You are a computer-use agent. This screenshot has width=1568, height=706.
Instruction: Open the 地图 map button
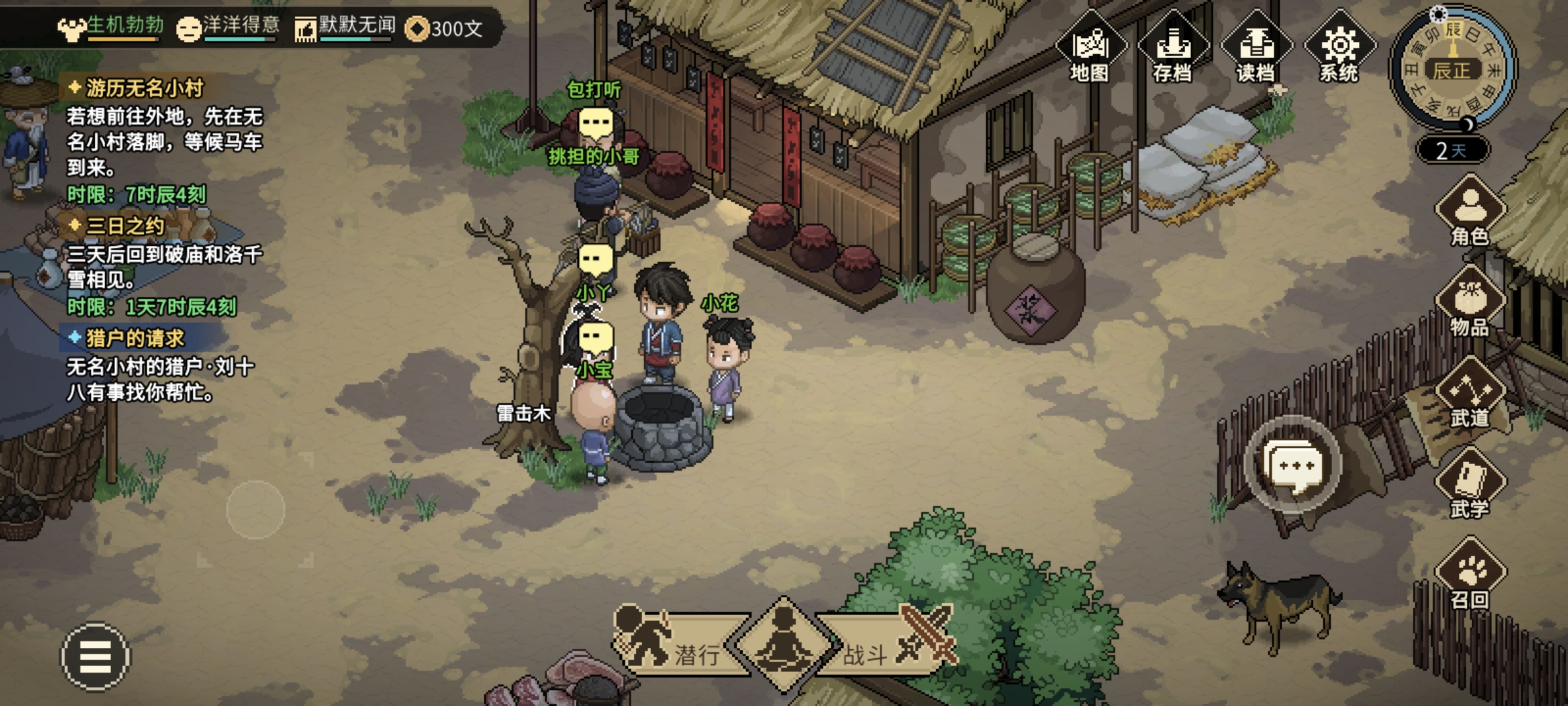(1090, 49)
